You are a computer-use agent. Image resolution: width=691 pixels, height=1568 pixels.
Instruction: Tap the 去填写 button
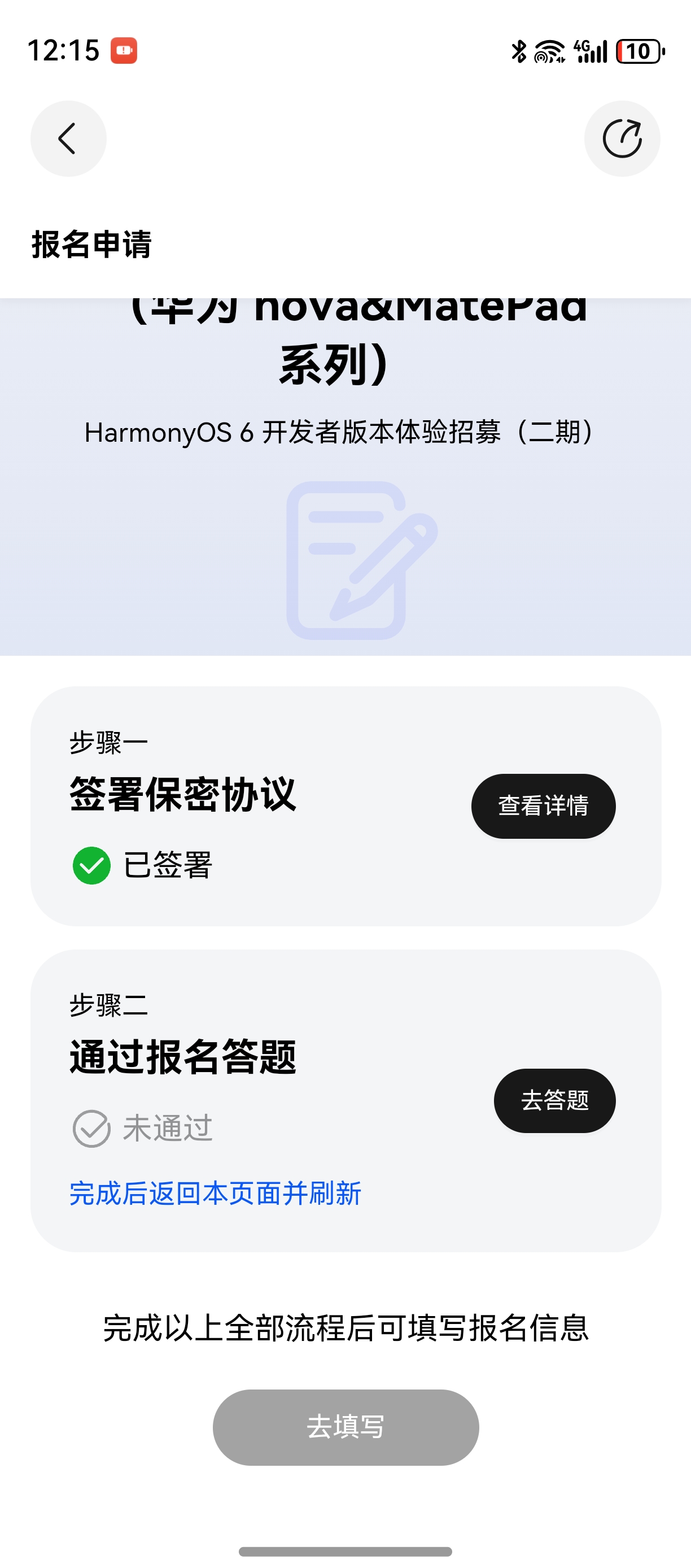click(x=345, y=1427)
